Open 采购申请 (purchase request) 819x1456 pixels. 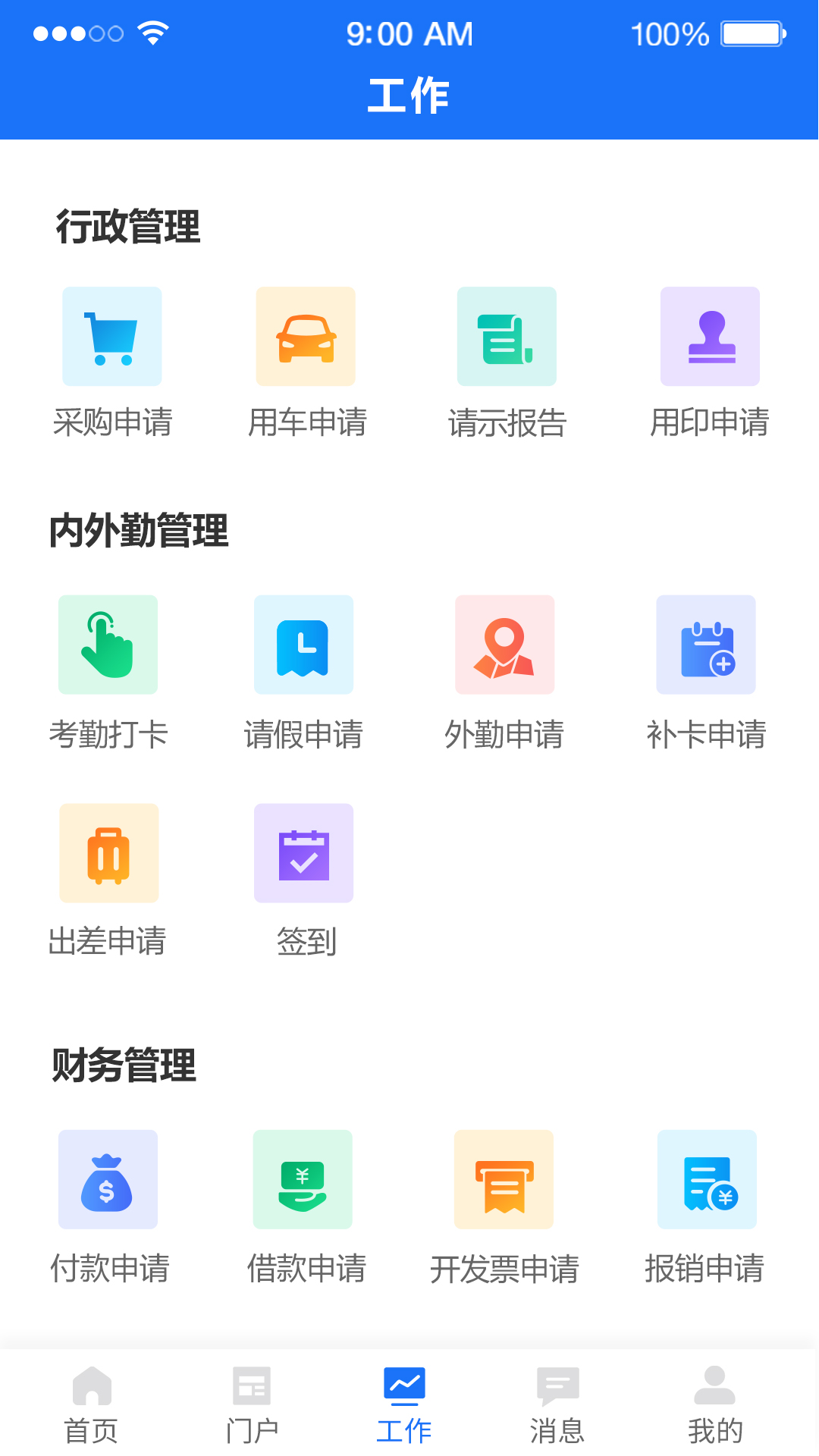[x=112, y=337]
